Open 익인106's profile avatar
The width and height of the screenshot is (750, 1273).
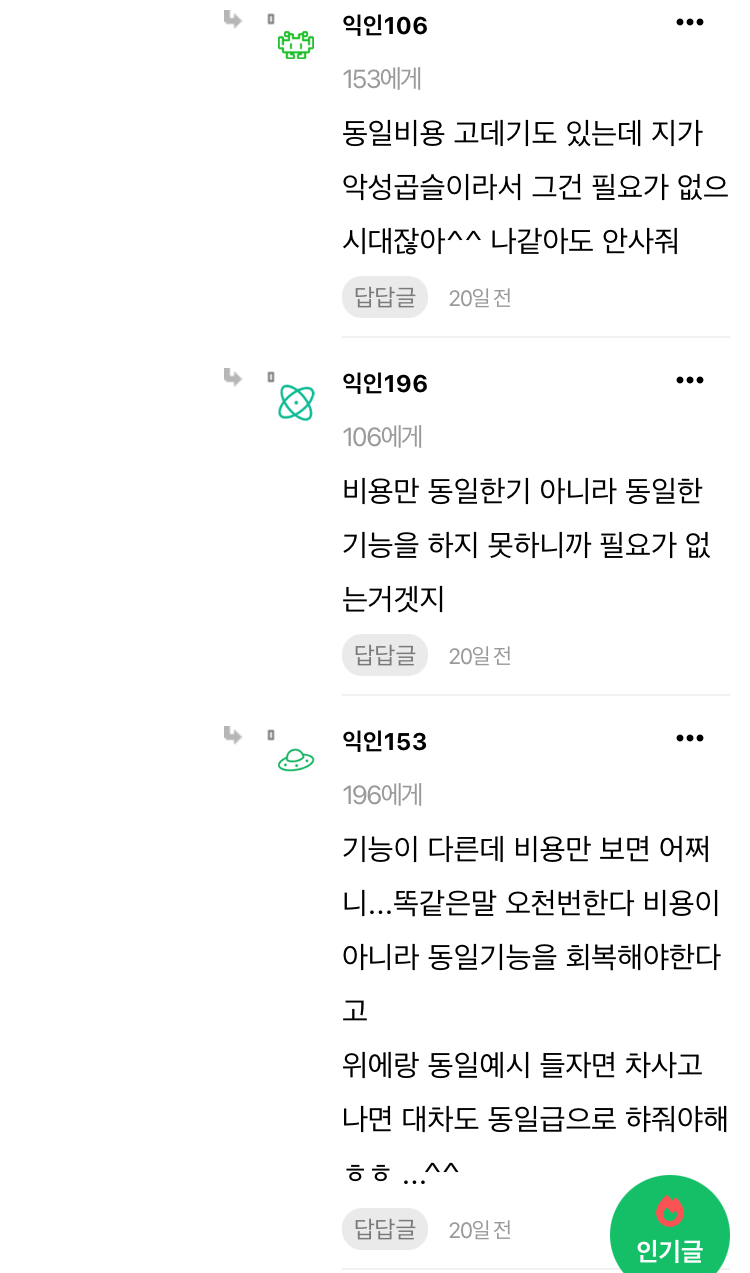point(296,44)
